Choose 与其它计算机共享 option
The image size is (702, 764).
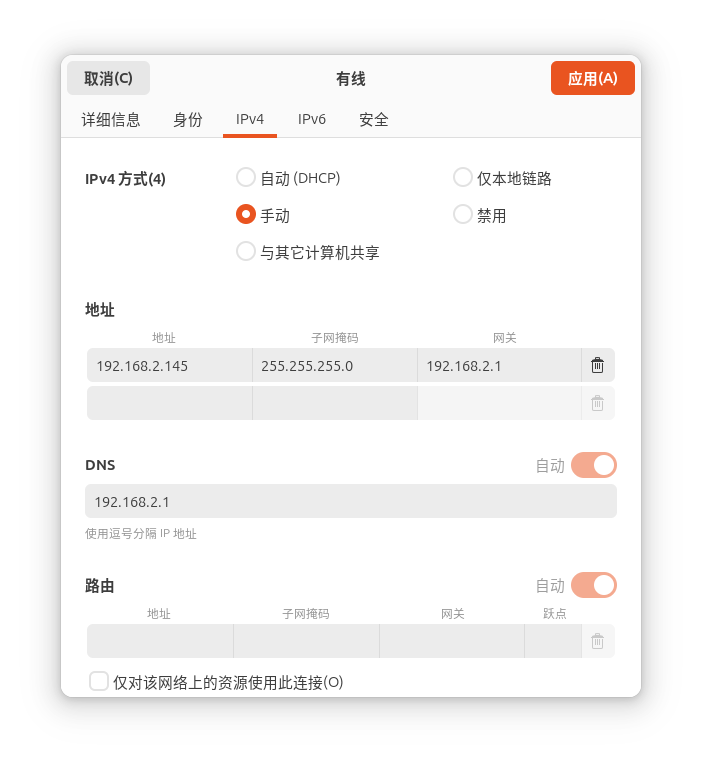point(246,251)
